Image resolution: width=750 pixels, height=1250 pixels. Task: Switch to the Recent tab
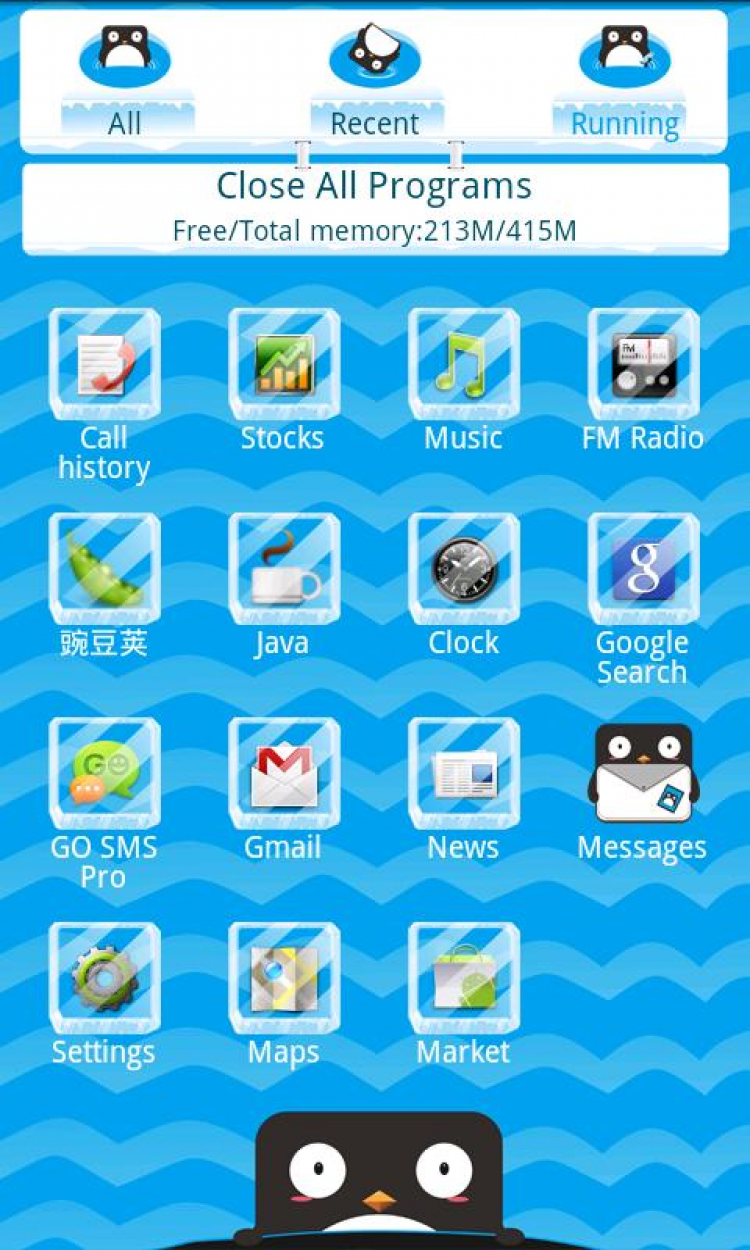[375, 85]
